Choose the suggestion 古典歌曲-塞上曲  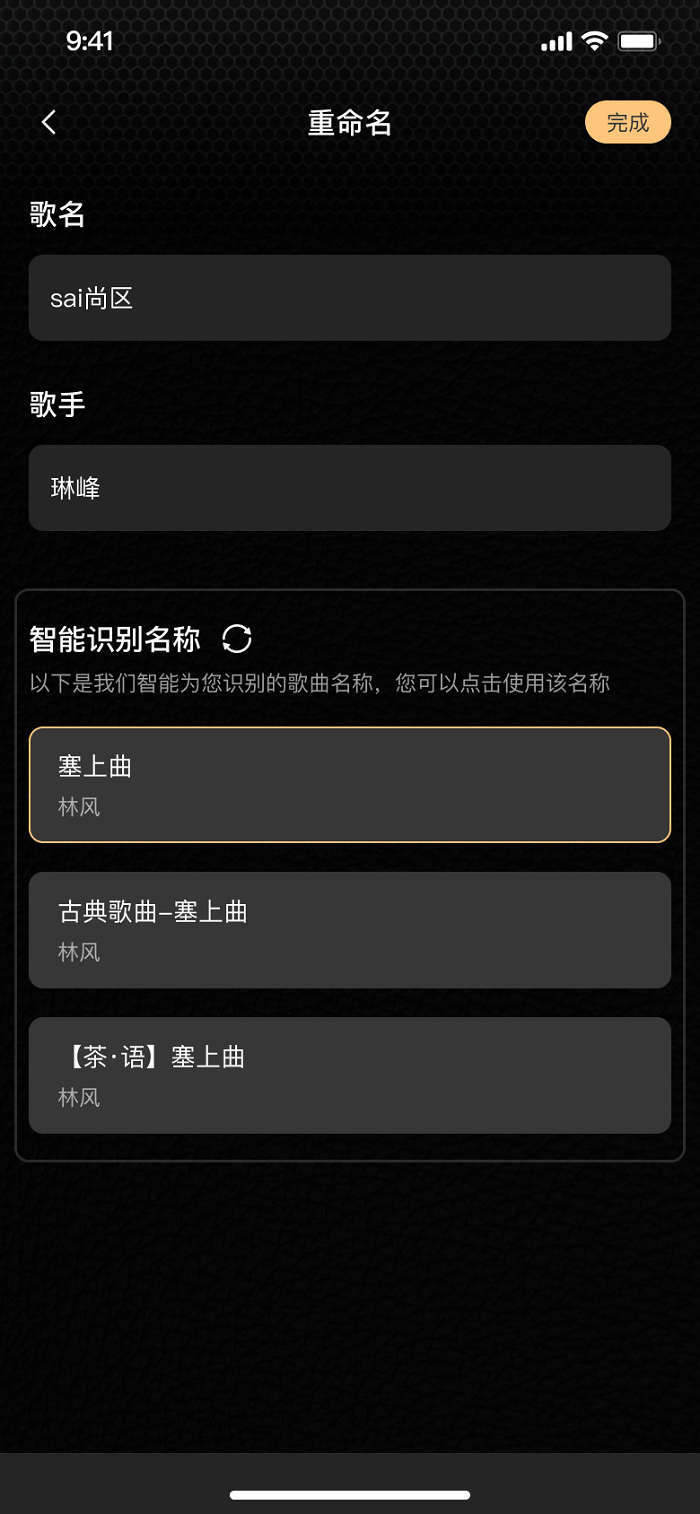350,930
